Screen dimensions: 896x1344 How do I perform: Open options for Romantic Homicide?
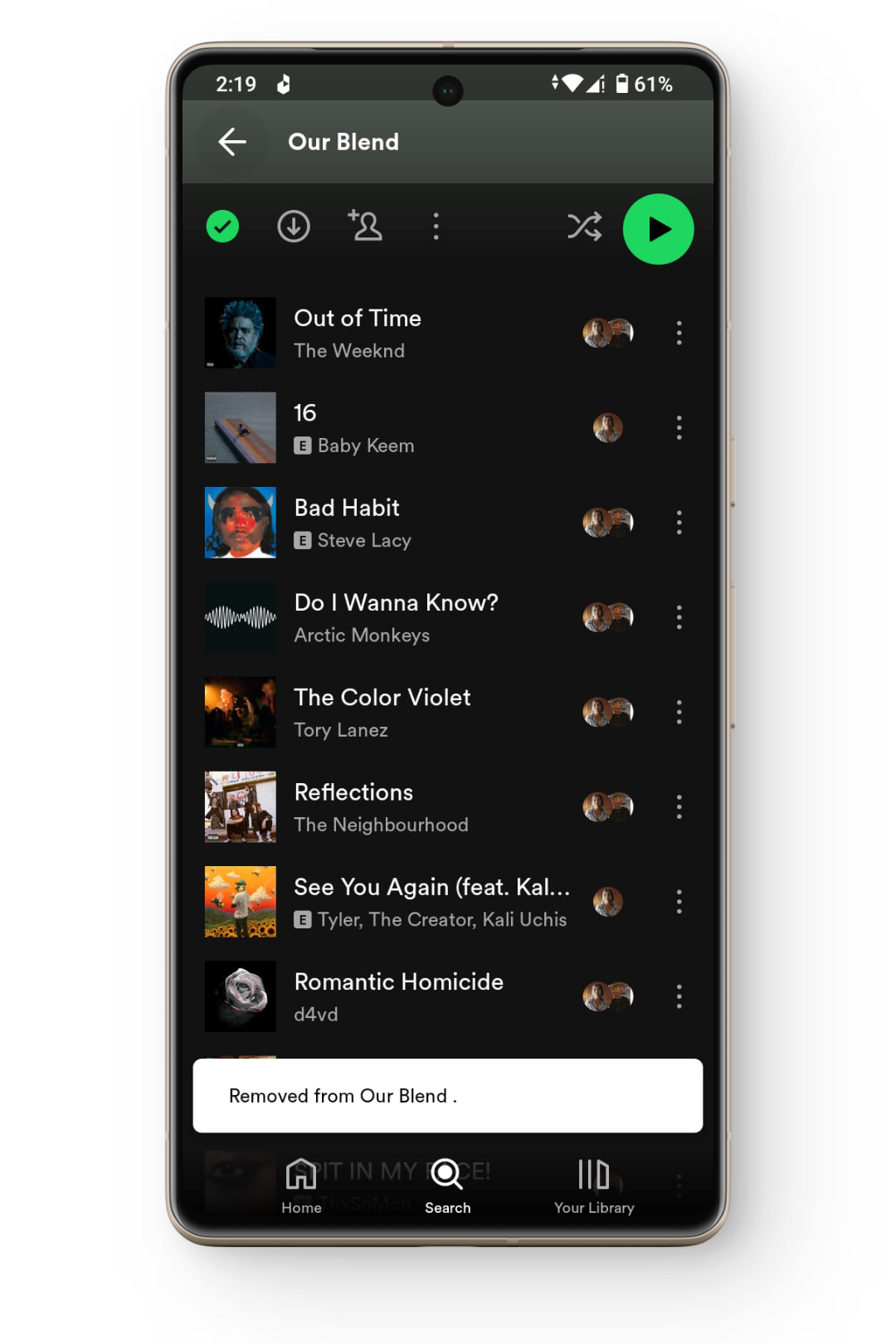(x=679, y=996)
